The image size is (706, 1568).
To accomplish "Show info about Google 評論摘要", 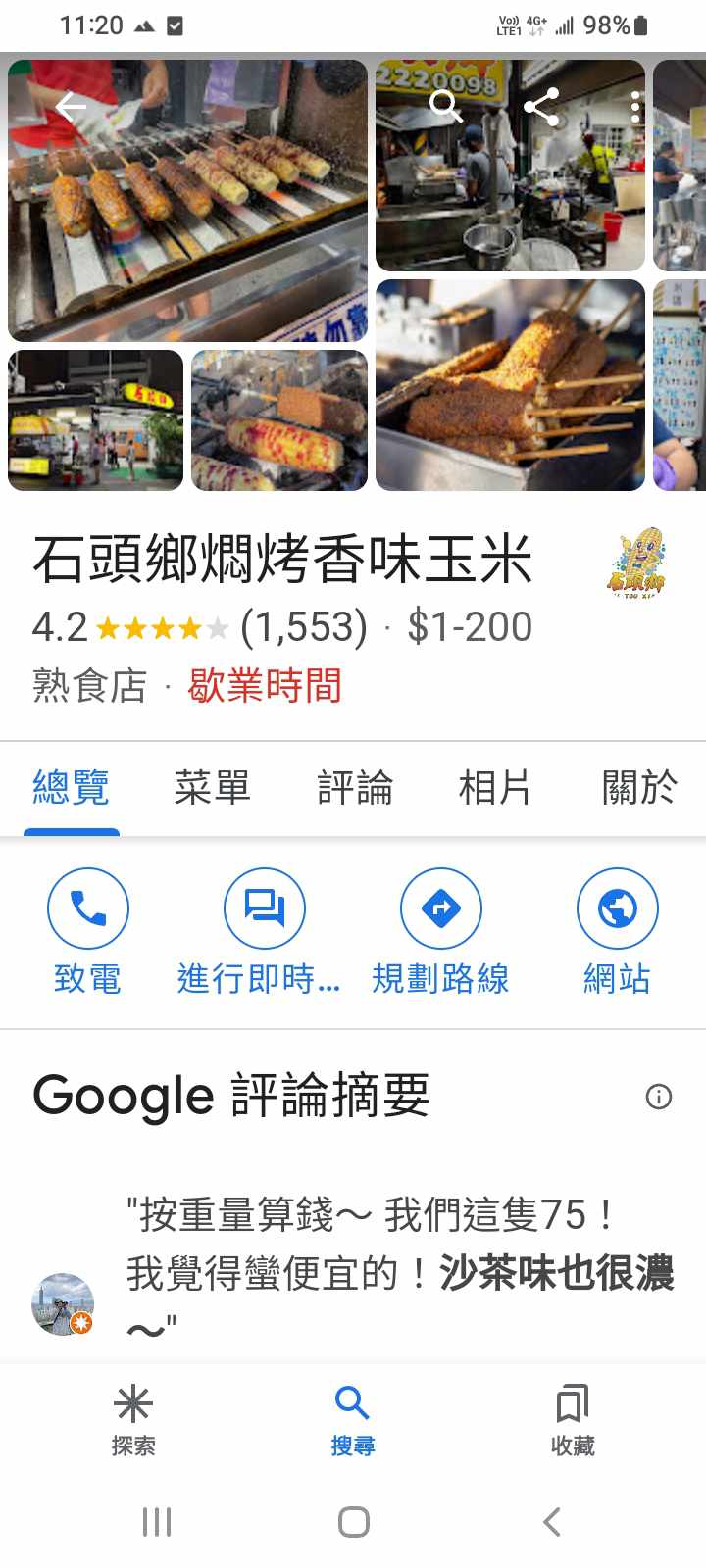I will pos(658,1097).
